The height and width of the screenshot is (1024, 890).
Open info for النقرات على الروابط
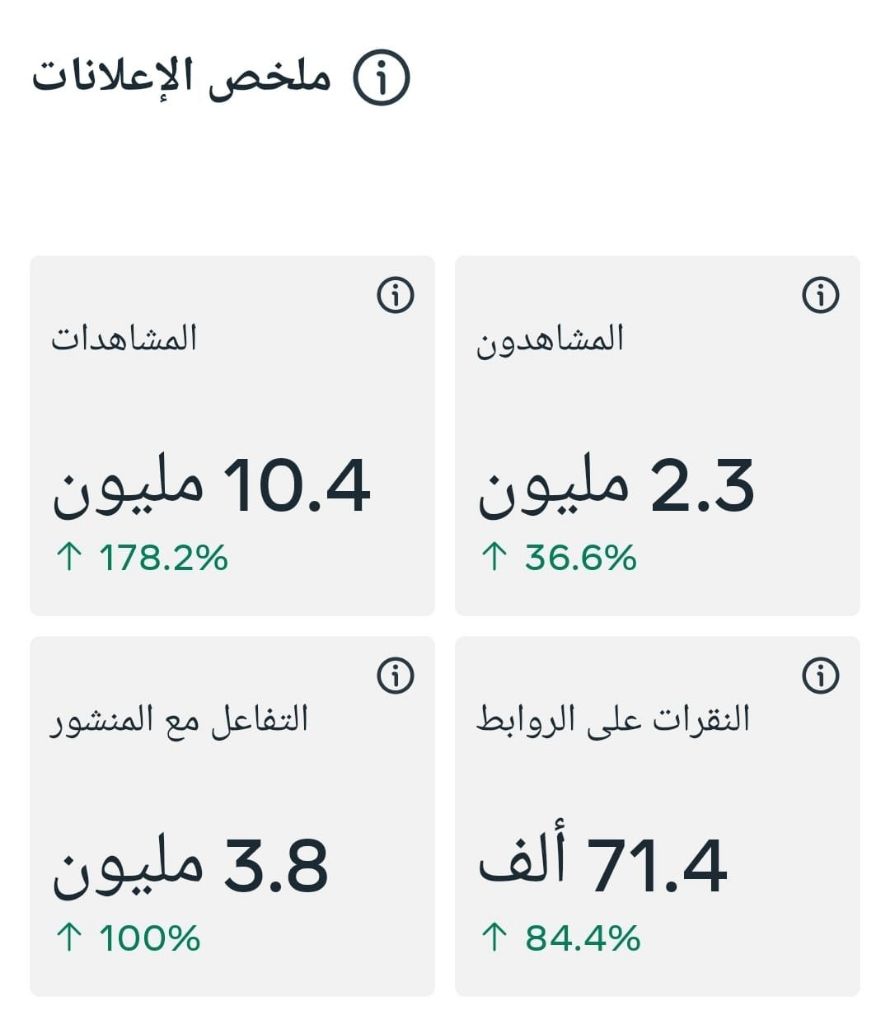[x=821, y=677]
